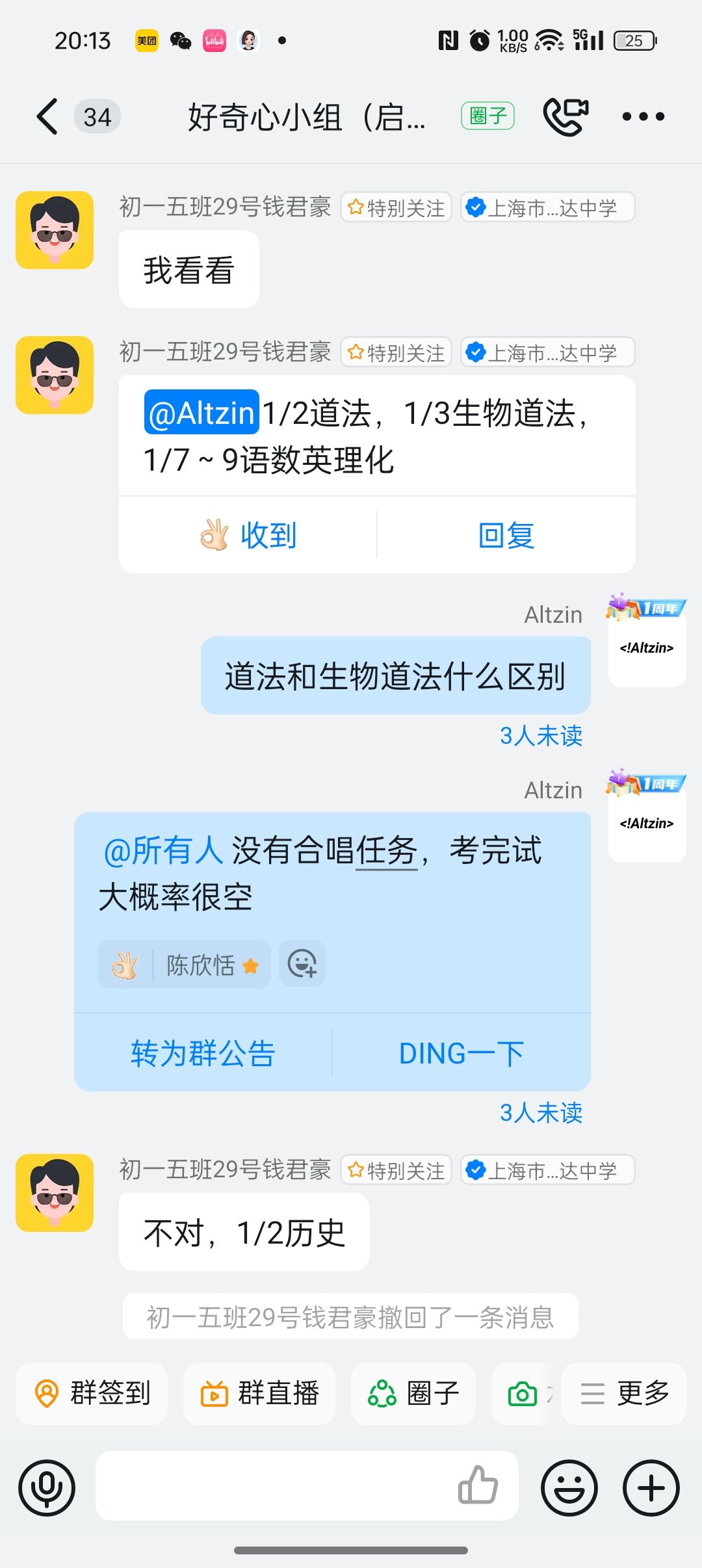Send a thumbs-up from input bar

pyautogui.click(x=478, y=1486)
